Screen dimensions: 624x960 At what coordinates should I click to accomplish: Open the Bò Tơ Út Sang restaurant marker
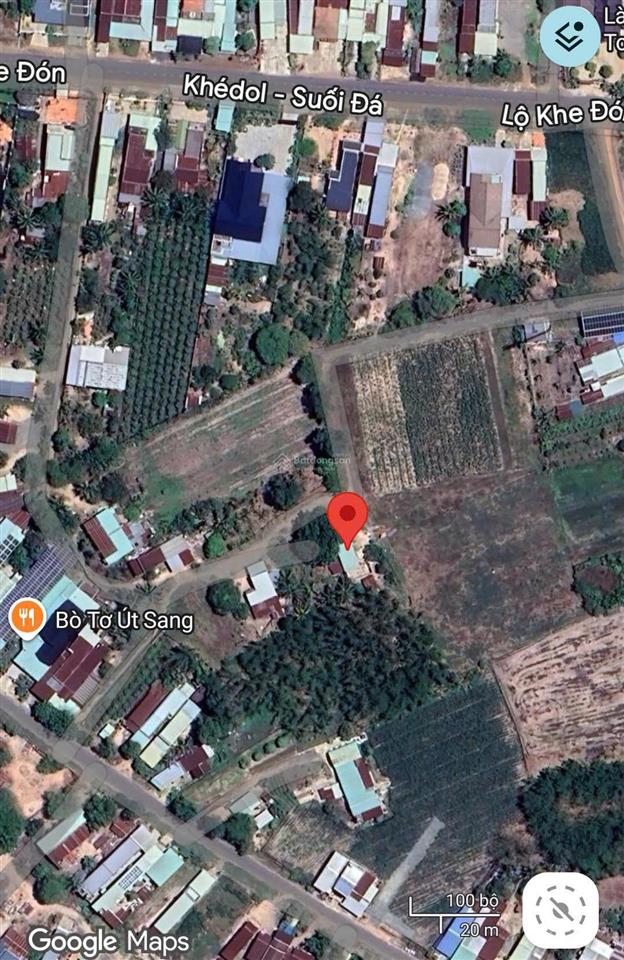point(27,619)
